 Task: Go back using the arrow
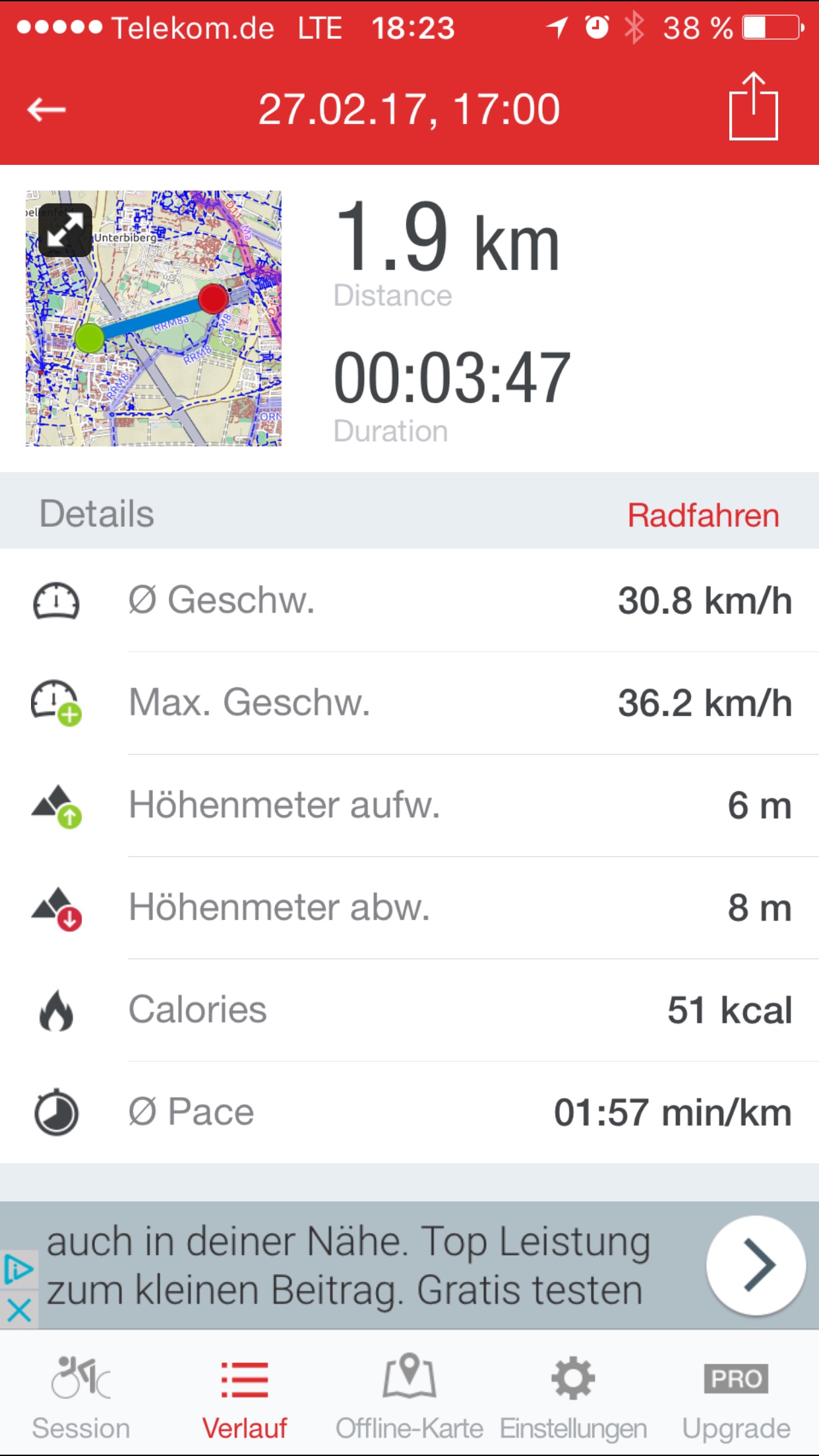click(x=46, y=109)
